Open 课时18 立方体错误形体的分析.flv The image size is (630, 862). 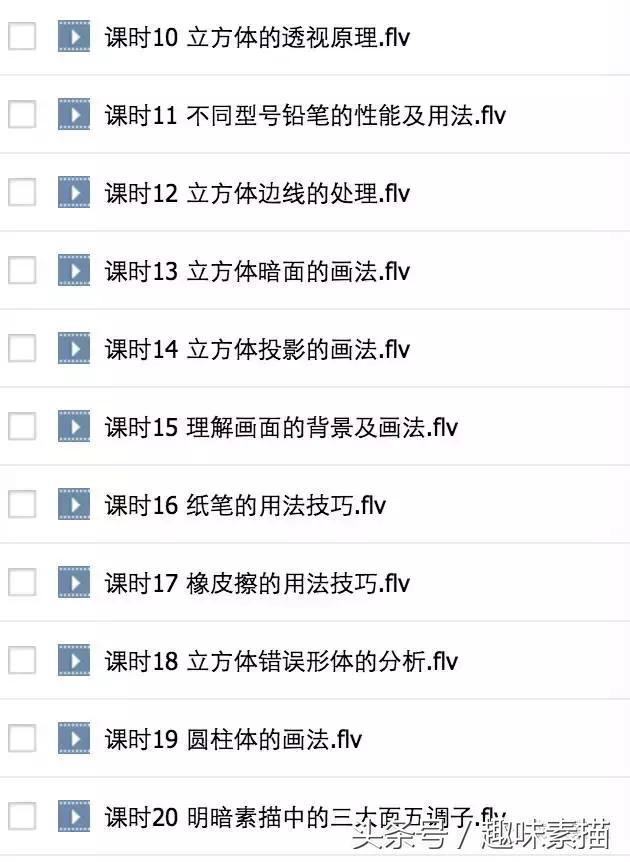(281, 661)
